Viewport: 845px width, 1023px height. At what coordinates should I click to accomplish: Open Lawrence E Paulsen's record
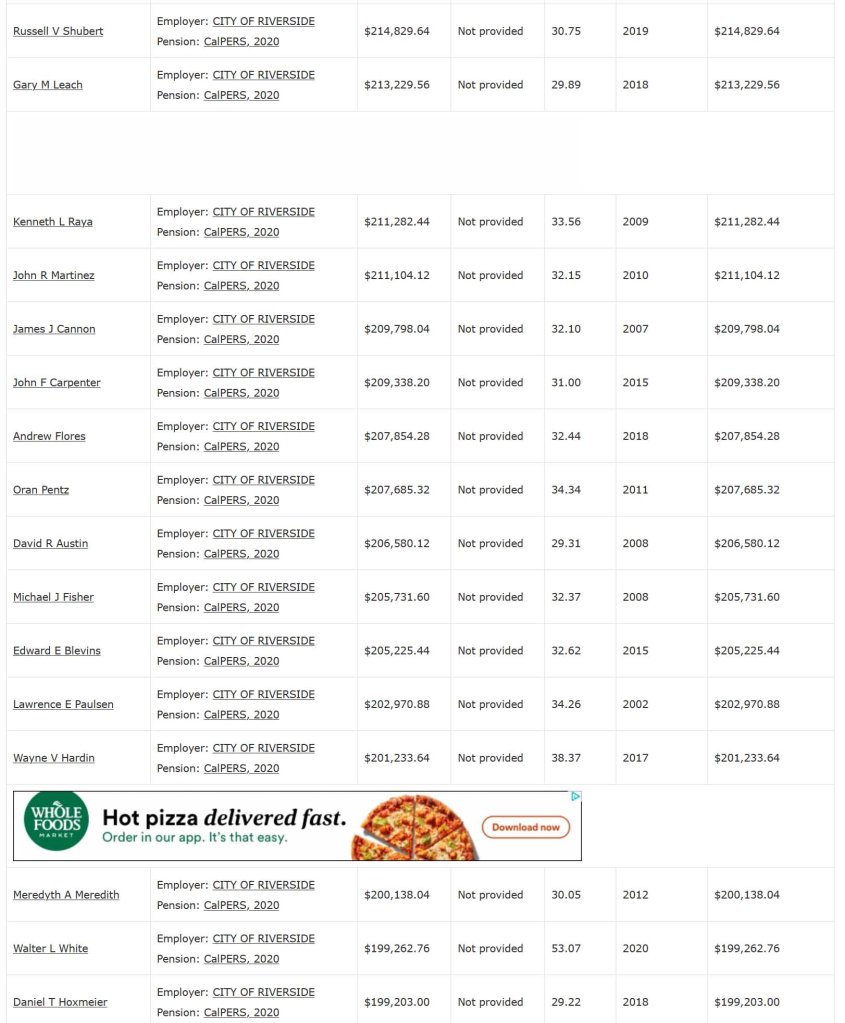[63, 705]
